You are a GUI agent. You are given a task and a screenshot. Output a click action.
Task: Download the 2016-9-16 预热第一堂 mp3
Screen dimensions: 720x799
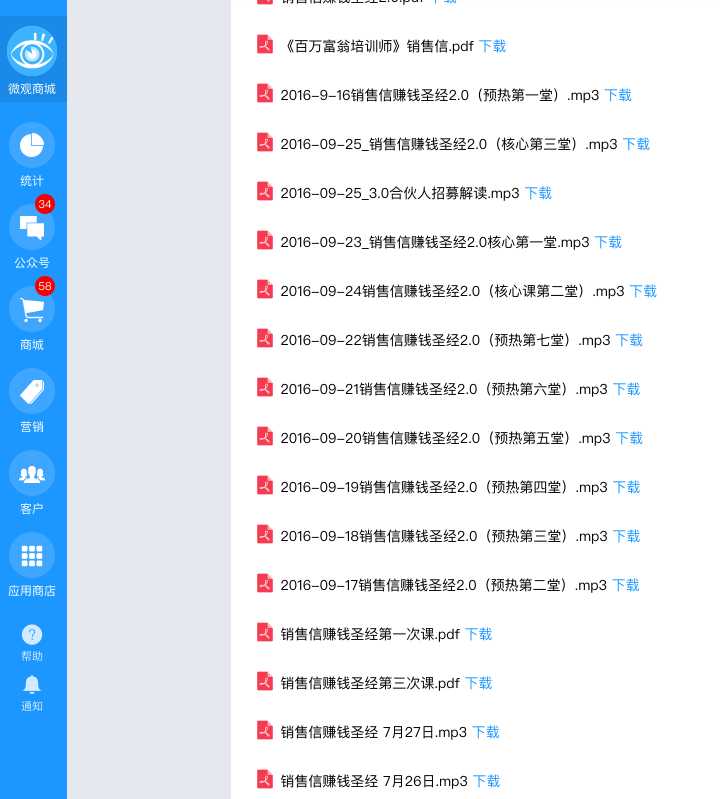tap(618, 95)
